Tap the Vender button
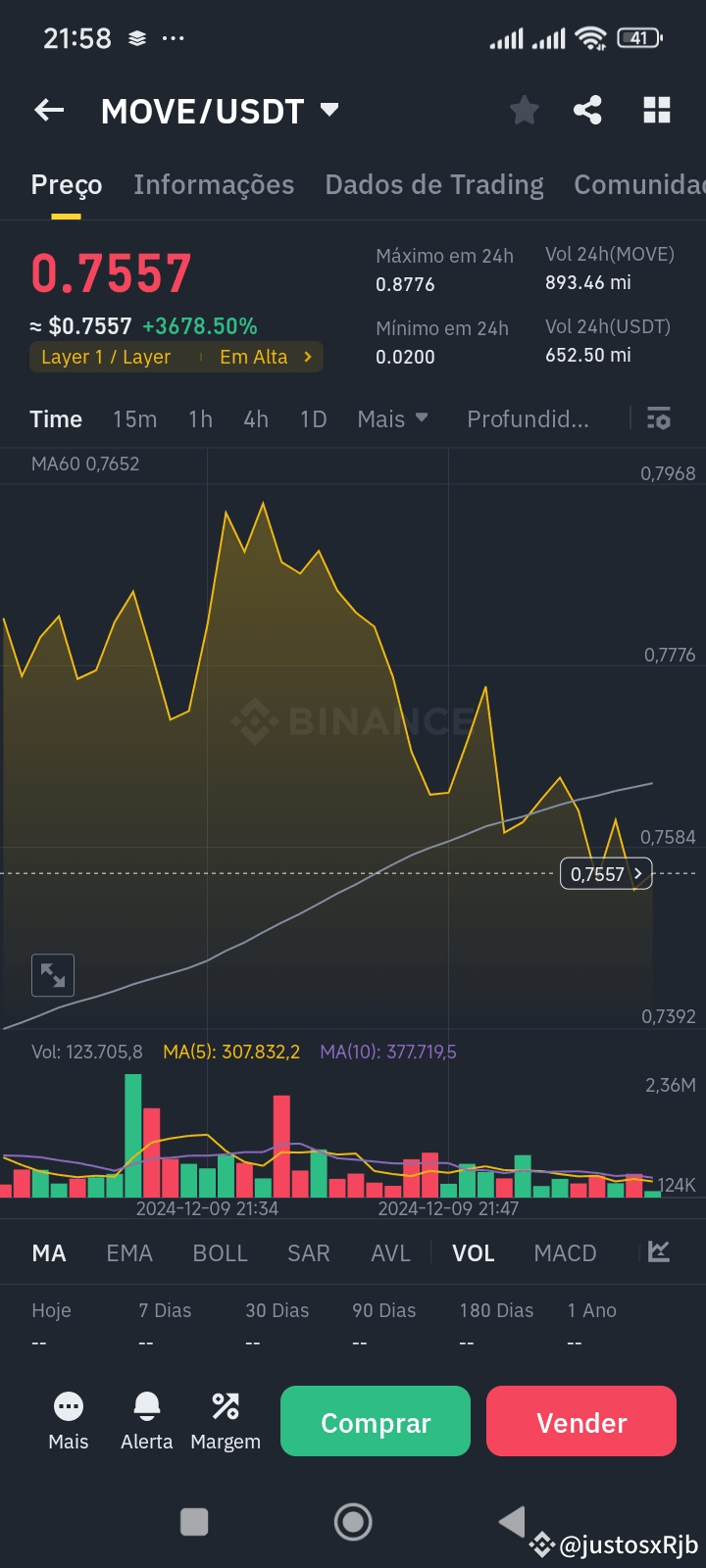This screenshot has width=706, height=1568. click(581, 1422)
